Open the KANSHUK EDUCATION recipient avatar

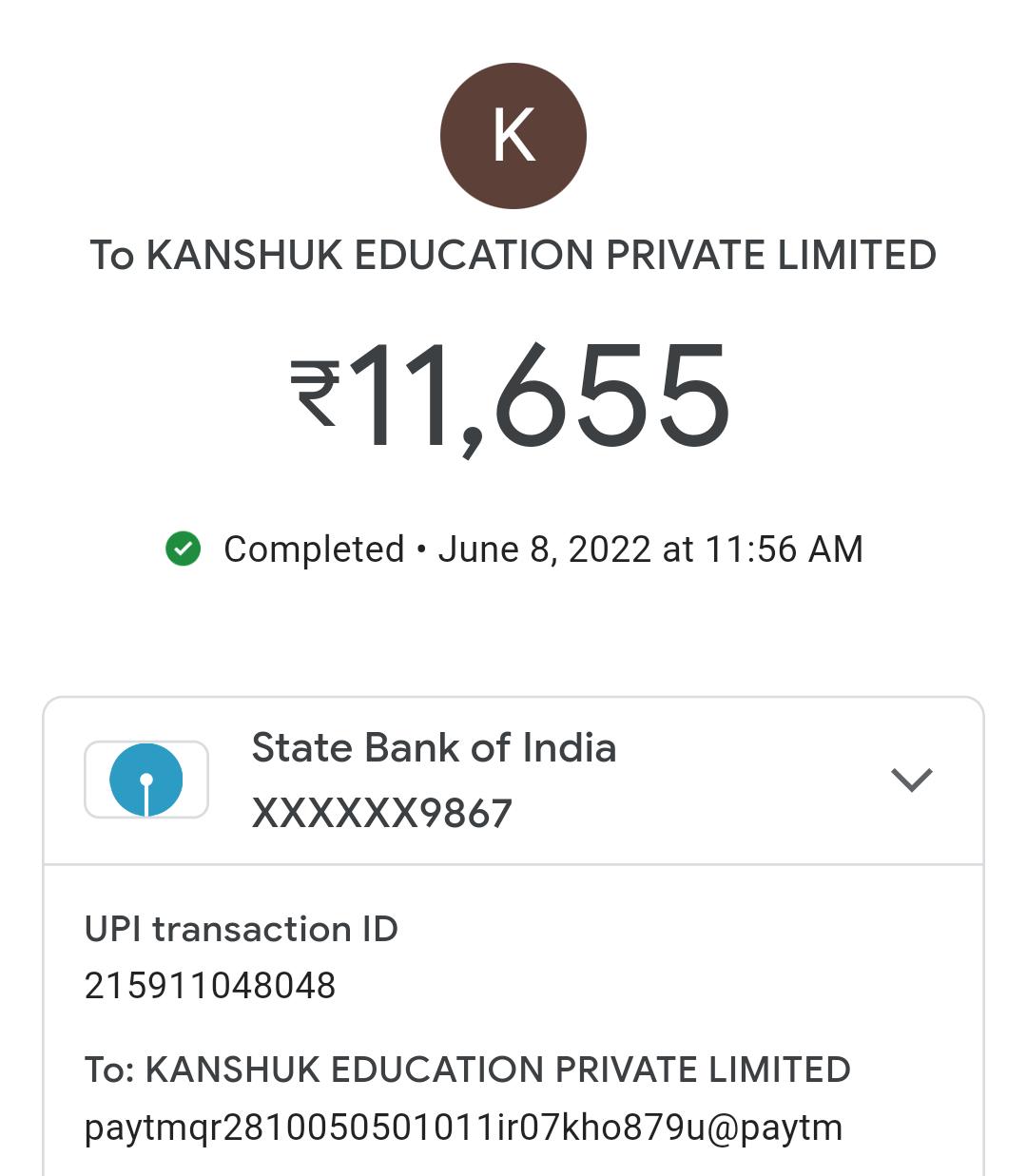513,136
